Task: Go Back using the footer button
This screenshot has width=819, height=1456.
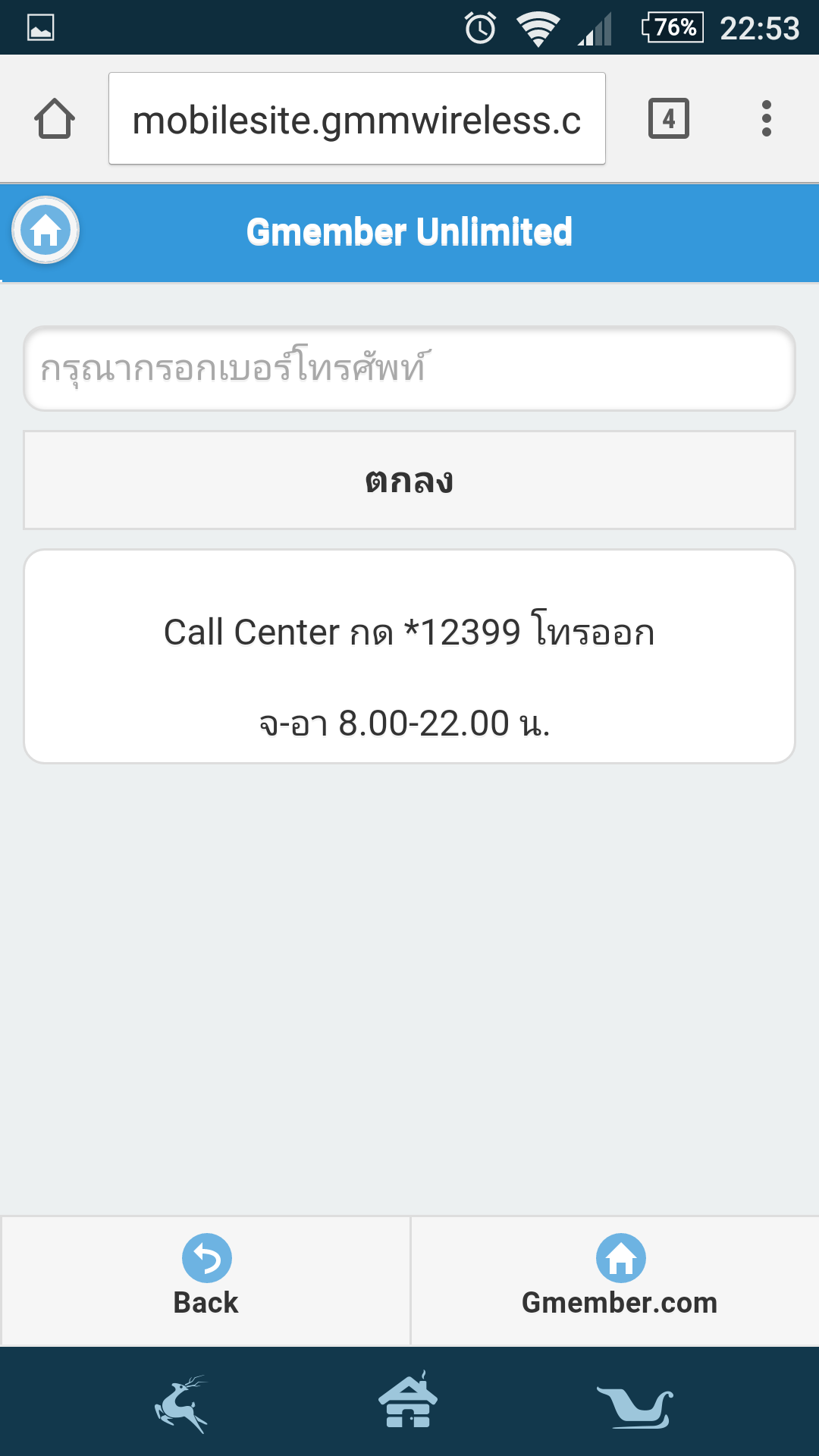Action: pos(206,1281)
